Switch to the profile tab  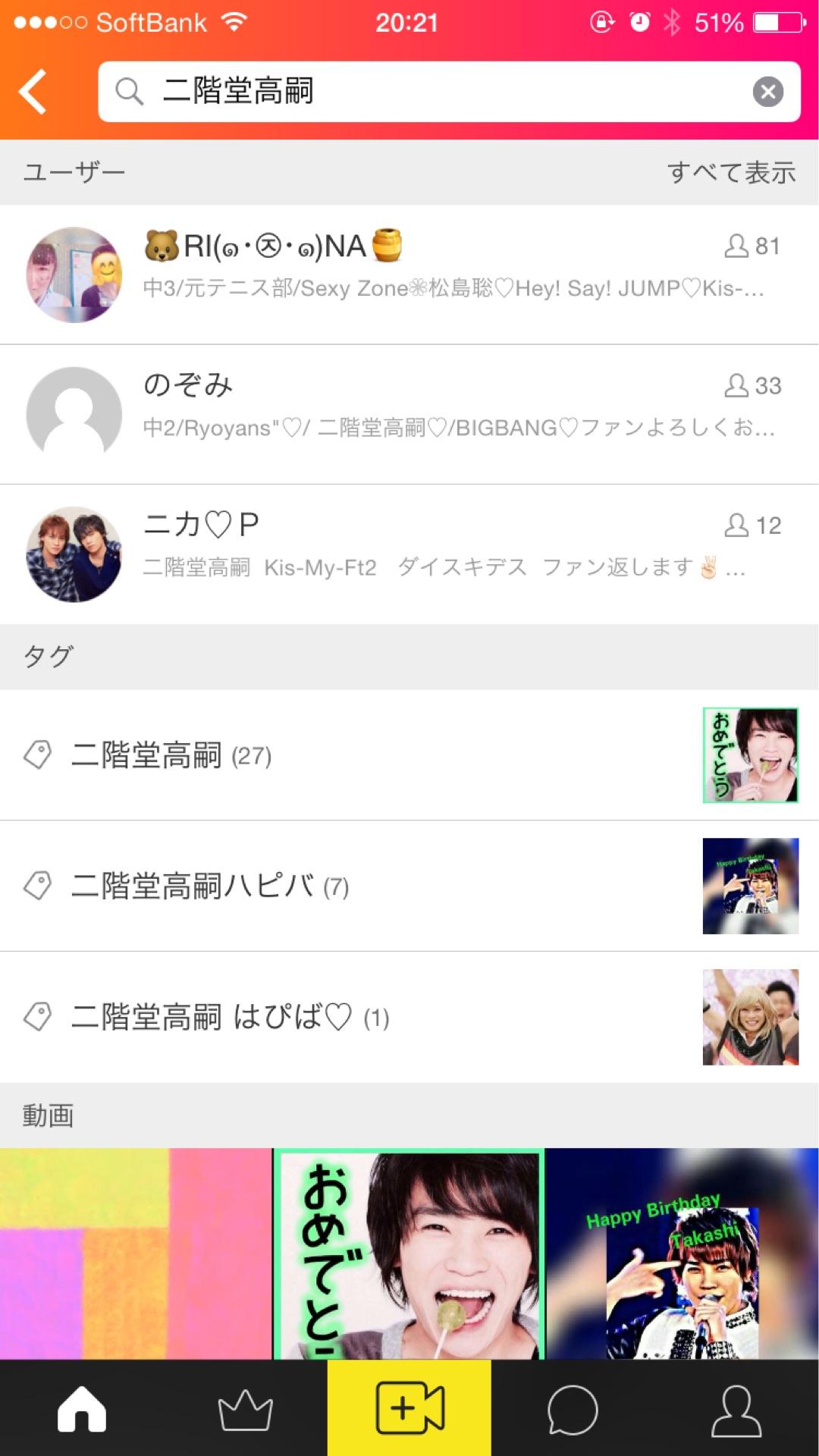[x=736, y=1408]
